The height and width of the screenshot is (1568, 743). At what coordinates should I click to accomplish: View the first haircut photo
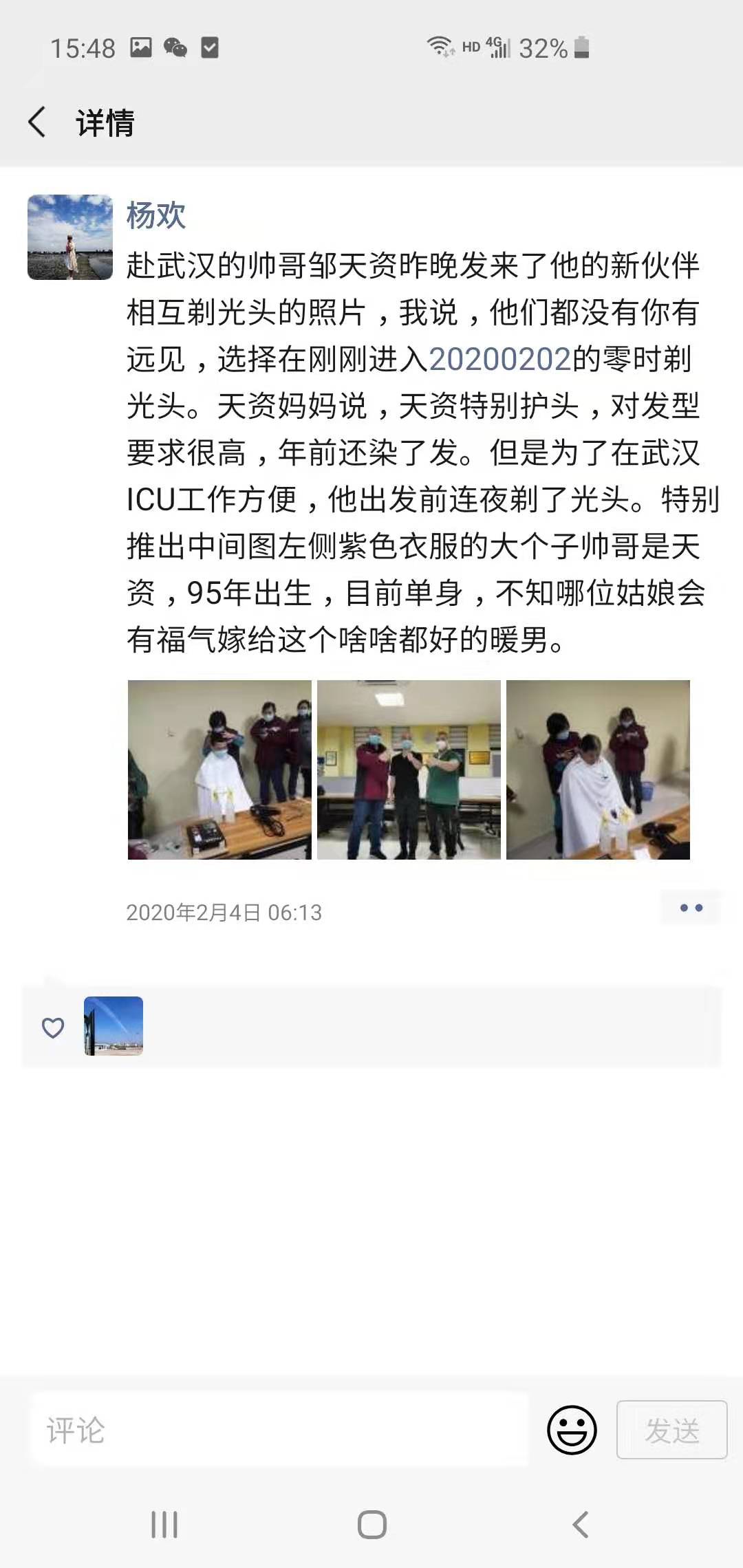(219, 770)
